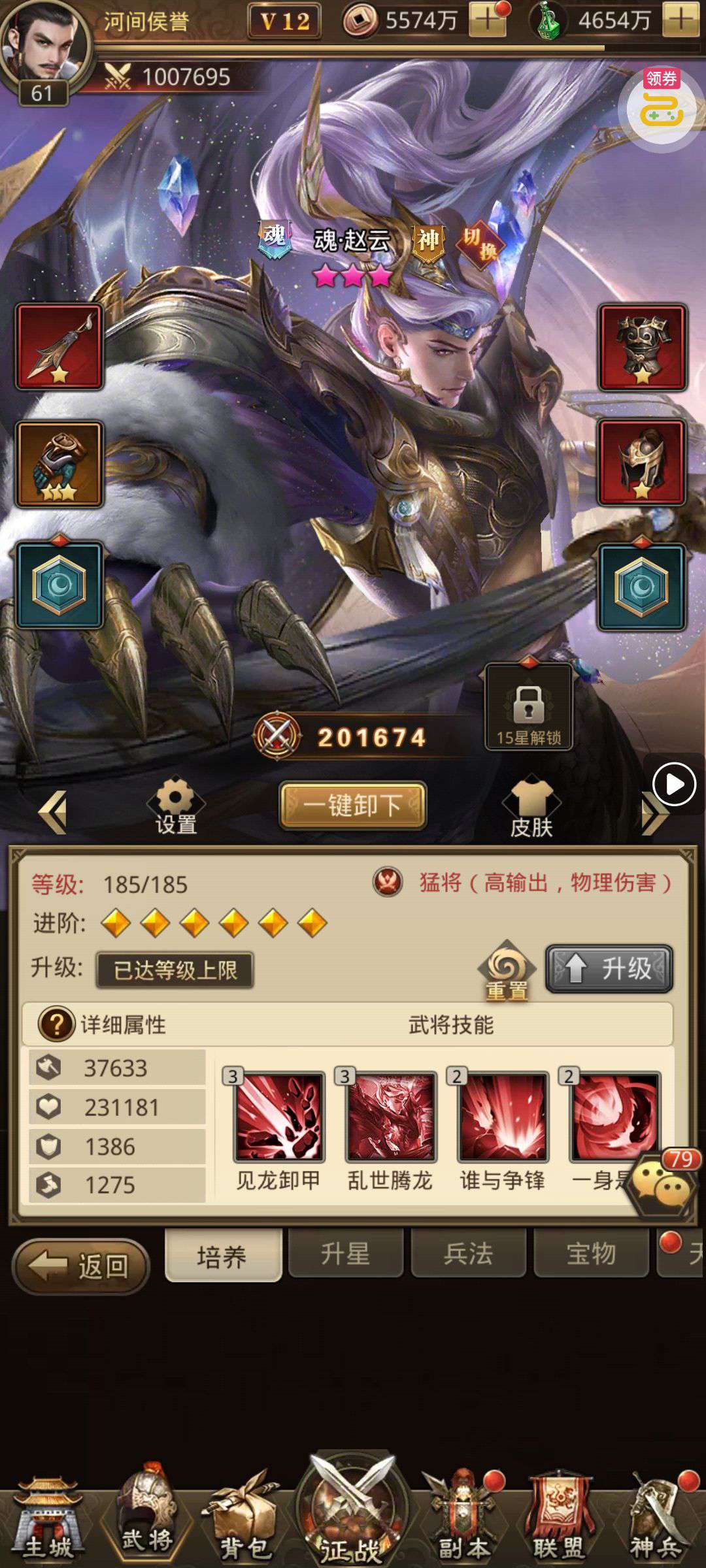Tap the 切换 hero switch badge

pos(480,243)
